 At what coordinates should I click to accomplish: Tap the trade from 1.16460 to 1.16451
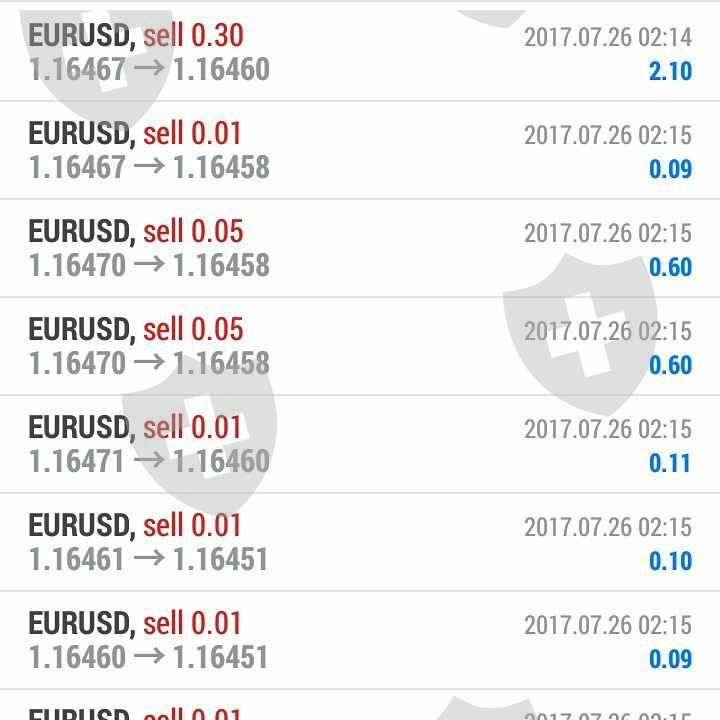(360, 640)
